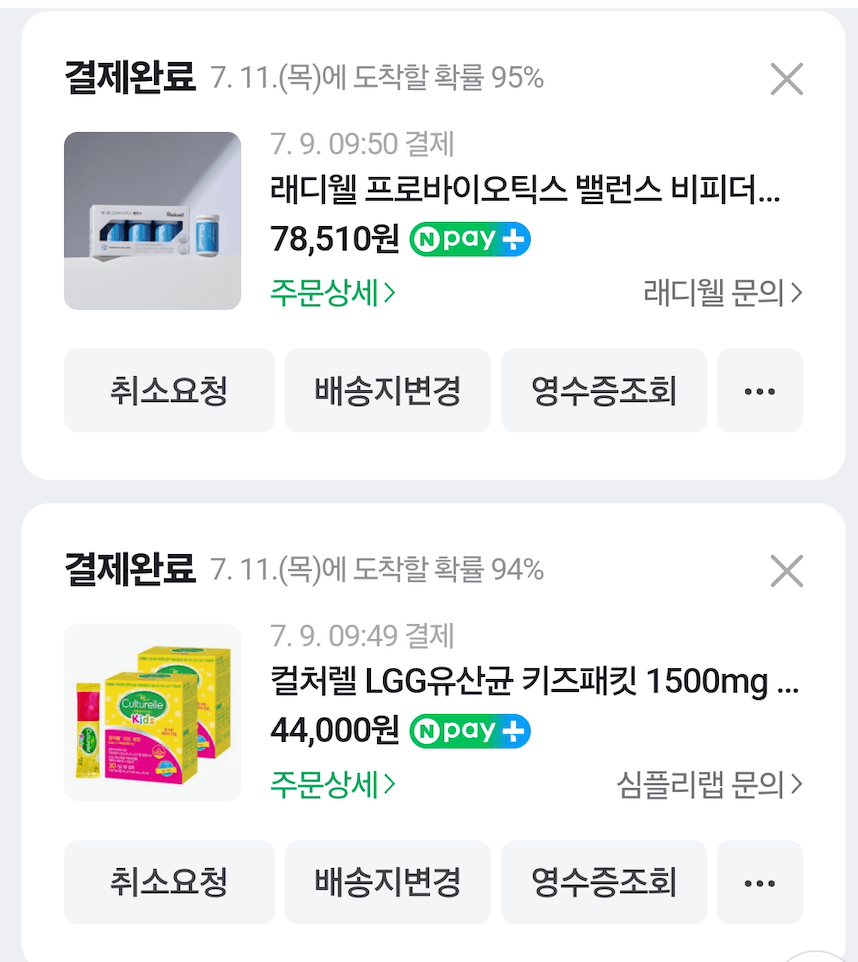Click the green plus on second Npay badge
The image size is (858, 962).
pyautogui.click(x=513, y=731)
